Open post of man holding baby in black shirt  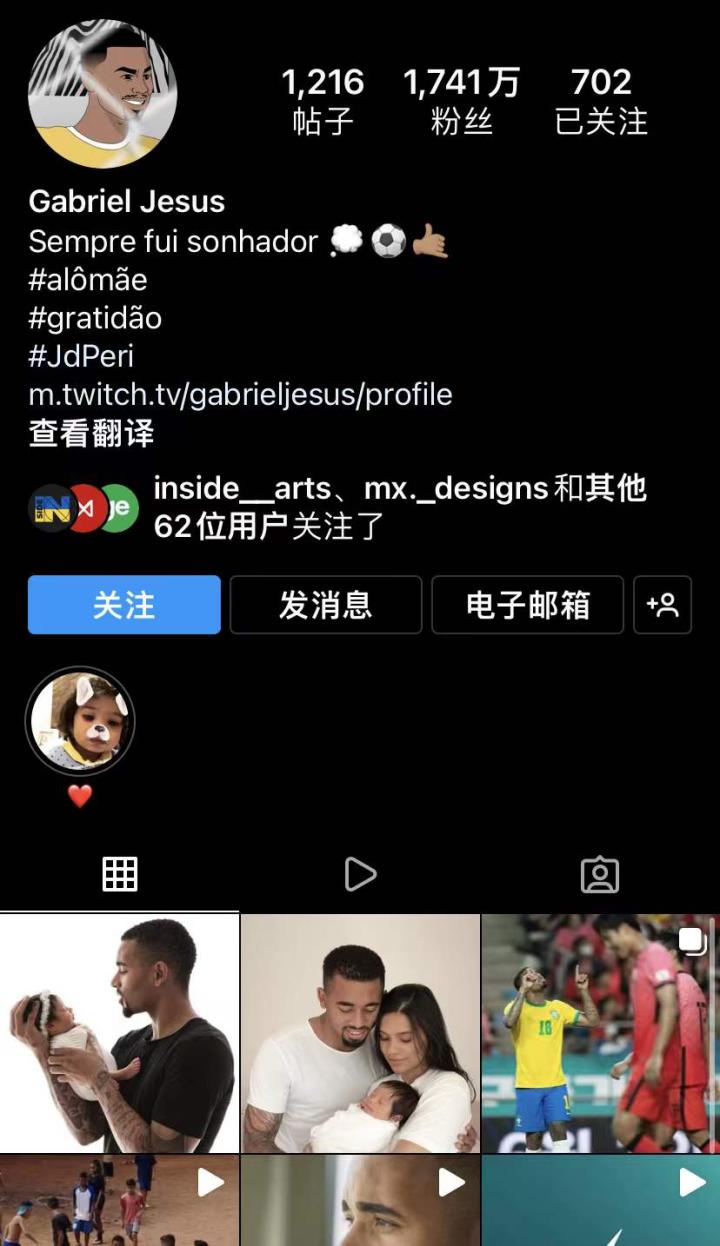pyautogui.click(x=119, y=1033)
